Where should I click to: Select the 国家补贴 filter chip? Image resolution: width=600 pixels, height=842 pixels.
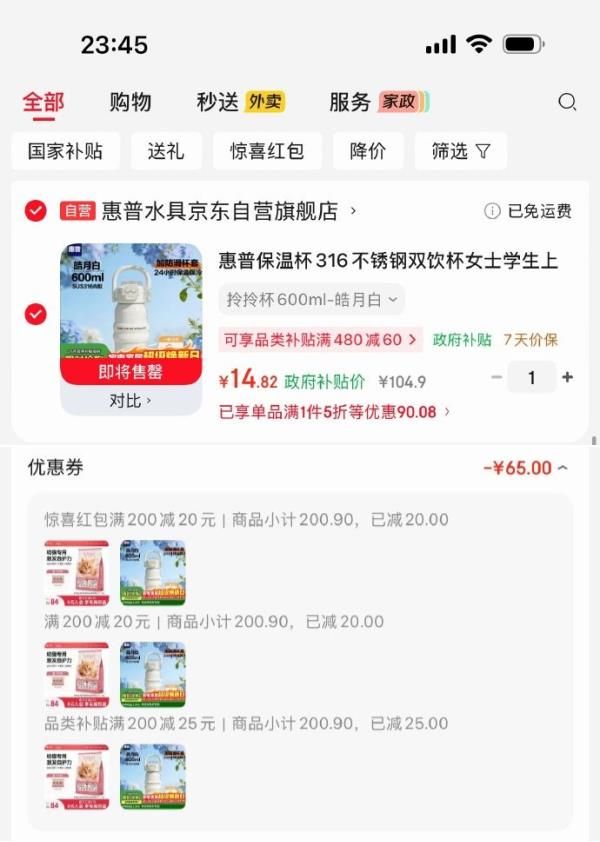(66, 151)
